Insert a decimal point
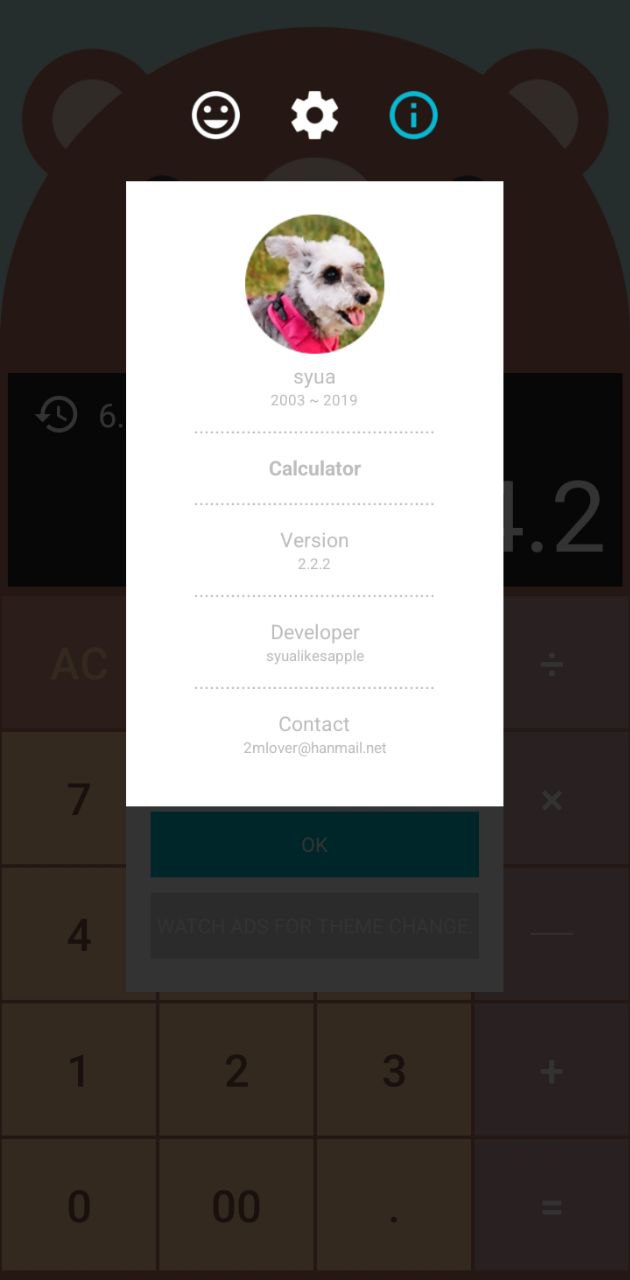The image size is (630, 1280). (x=394, y=1207)
